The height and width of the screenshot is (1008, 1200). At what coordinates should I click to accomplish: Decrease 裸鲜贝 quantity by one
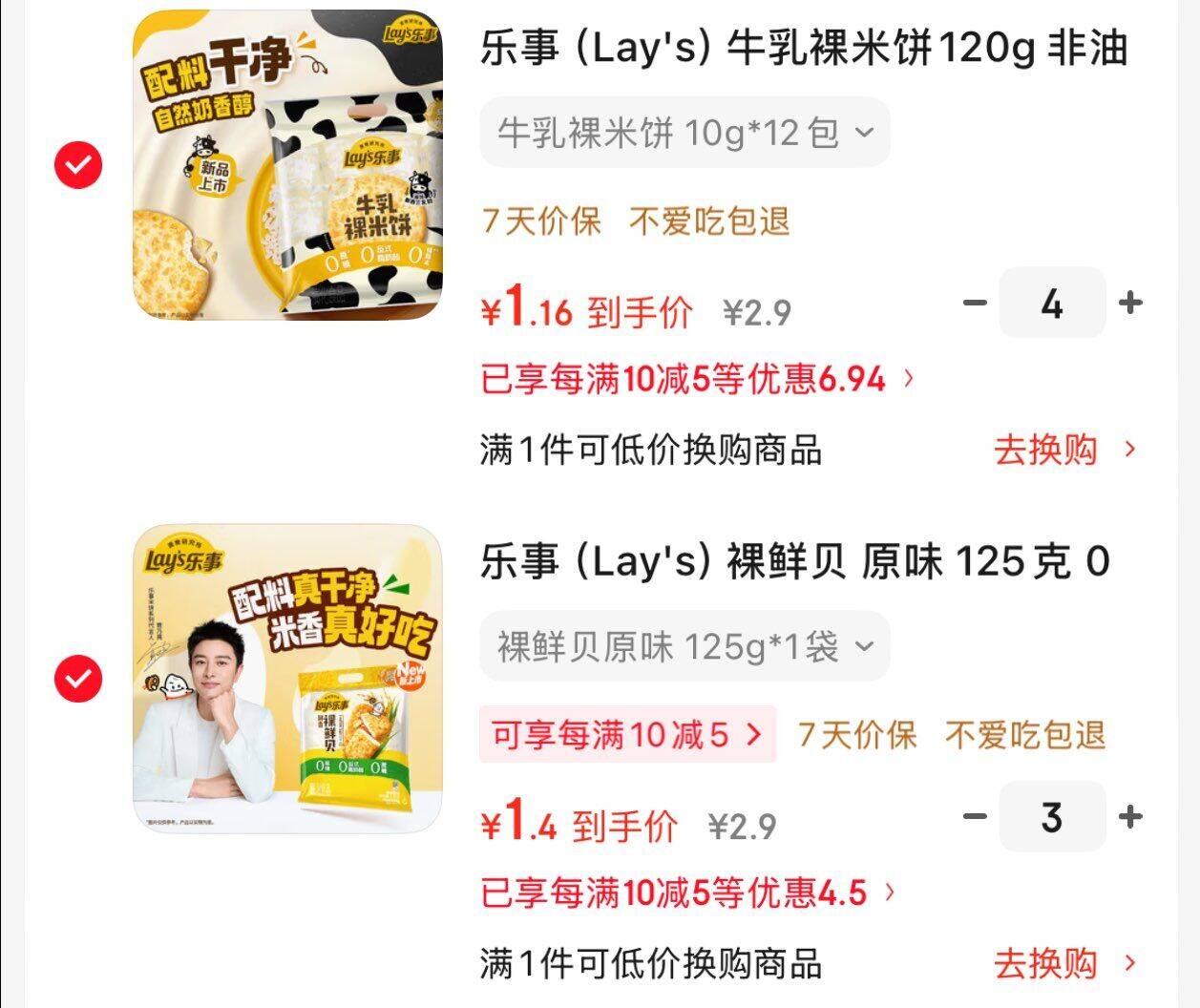[x=975, y=817]
